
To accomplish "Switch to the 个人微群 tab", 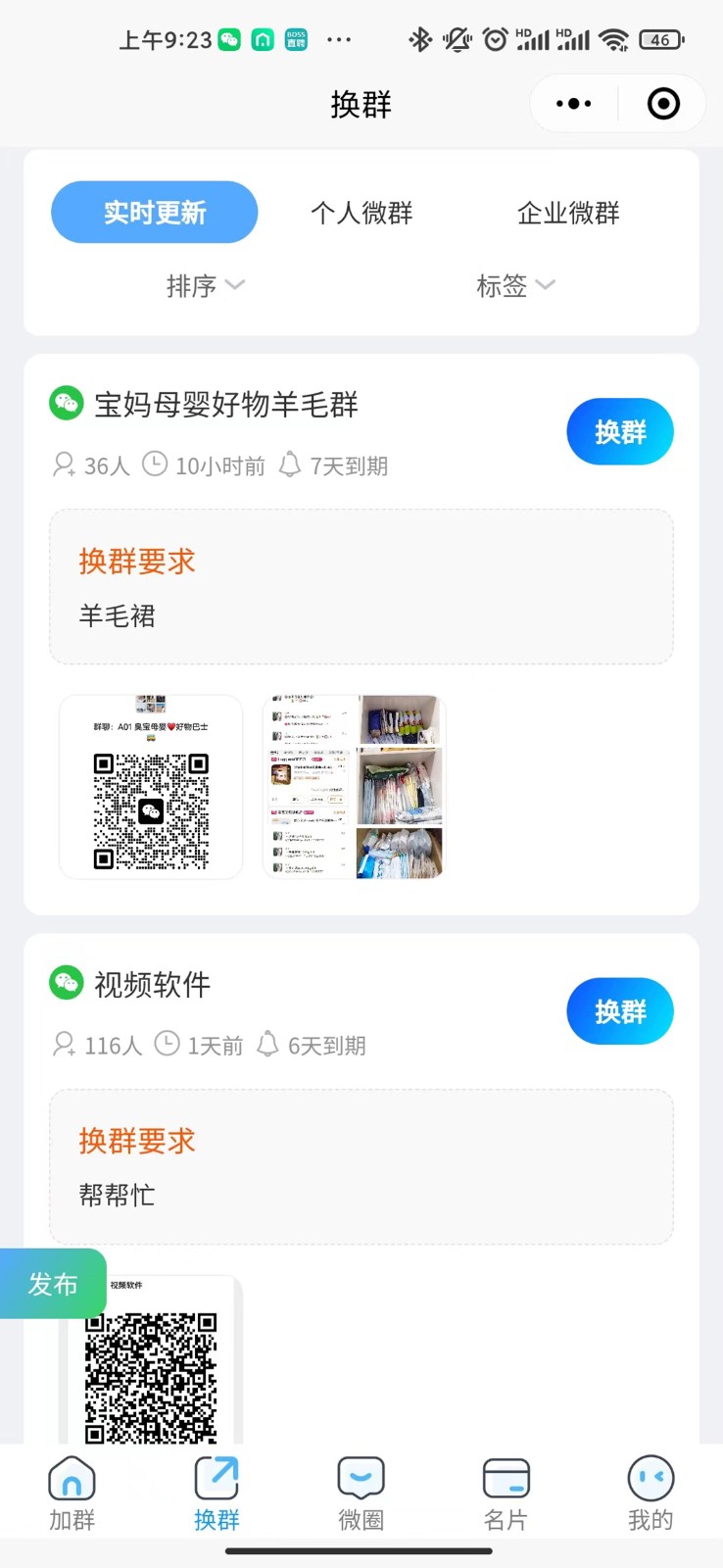I will tap(361, 213).
